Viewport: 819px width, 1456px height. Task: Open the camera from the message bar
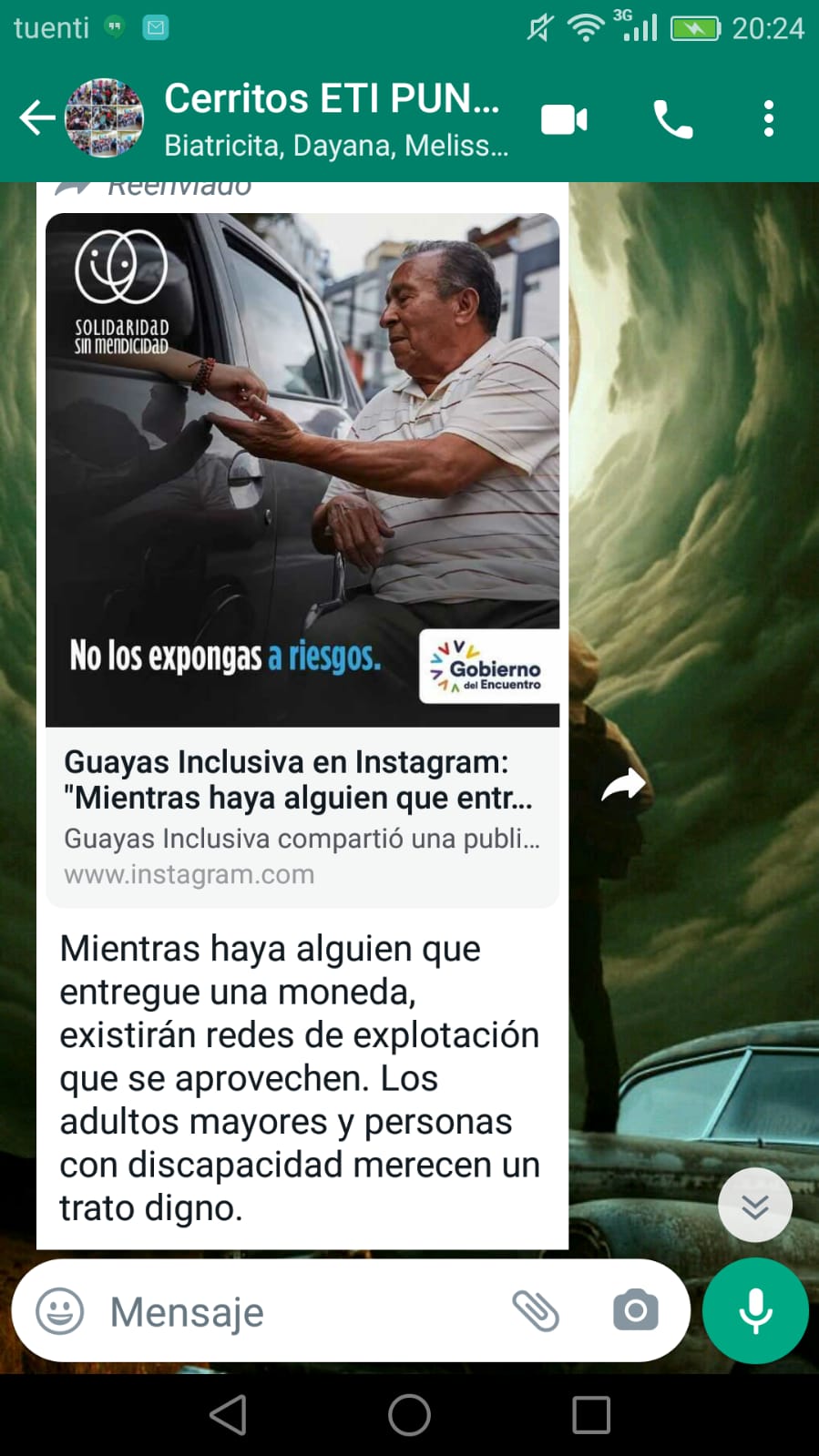(635, 1311)
